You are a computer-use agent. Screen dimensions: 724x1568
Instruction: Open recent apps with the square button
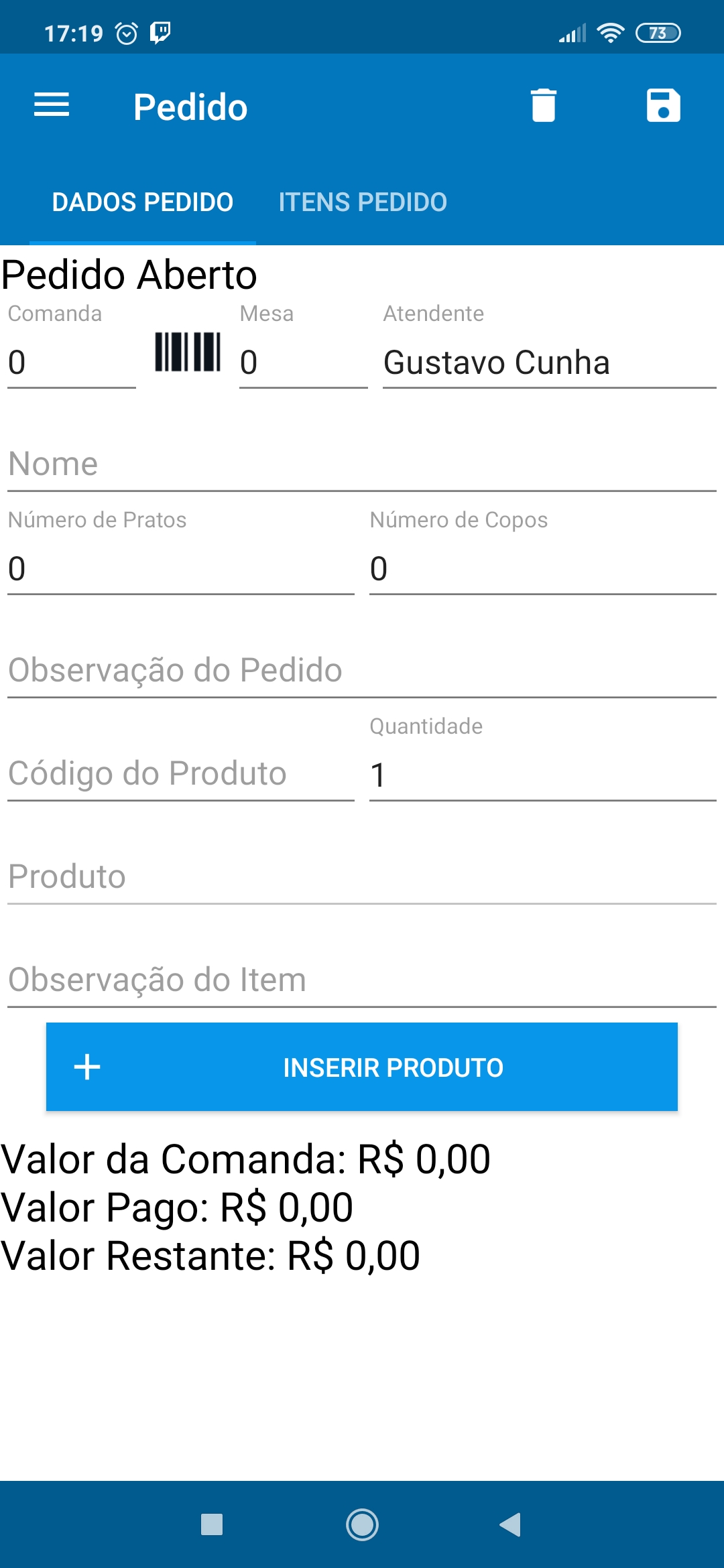tap(212, 1524)
